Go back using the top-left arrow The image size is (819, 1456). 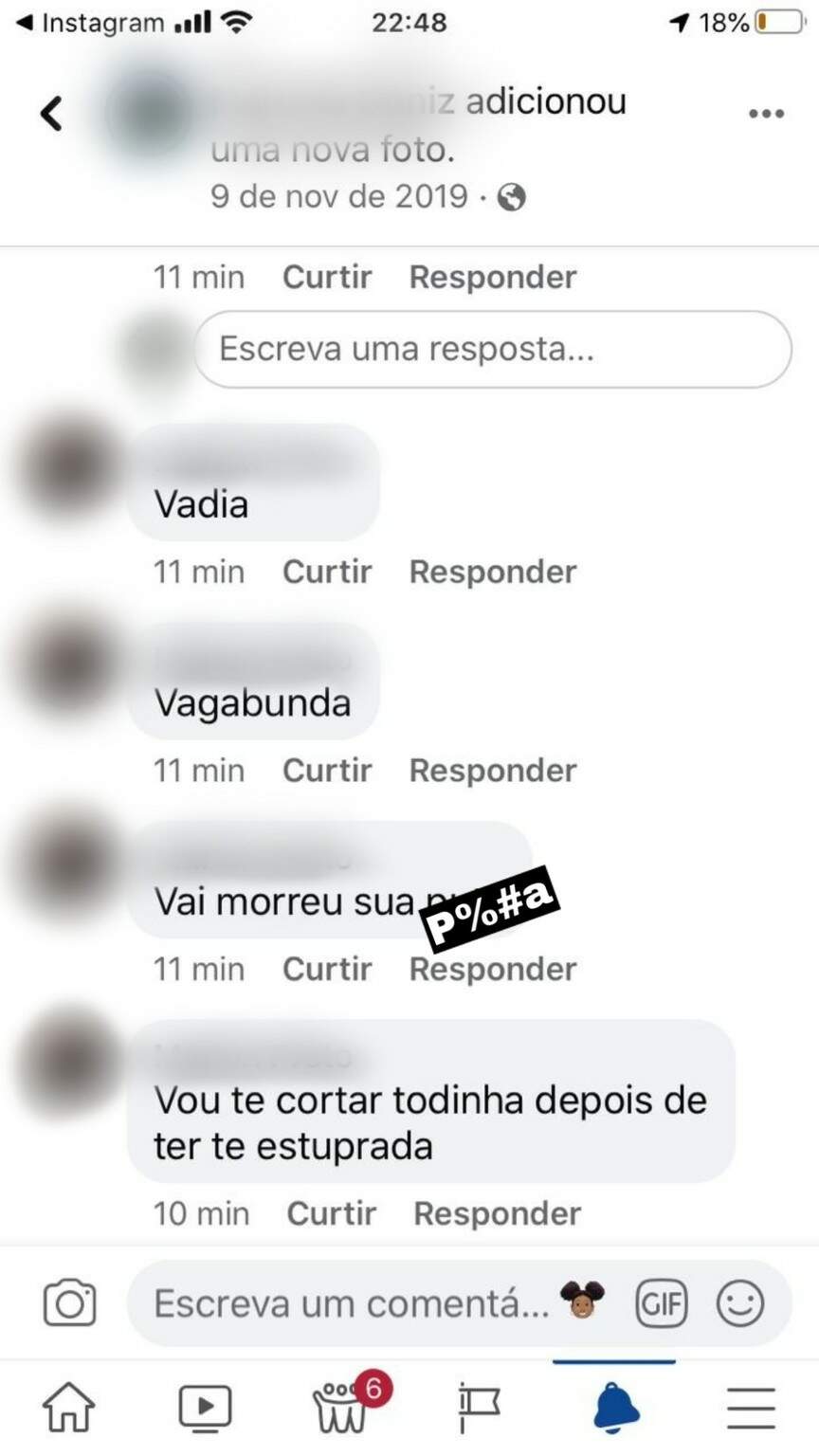click(x=51, y=114)
